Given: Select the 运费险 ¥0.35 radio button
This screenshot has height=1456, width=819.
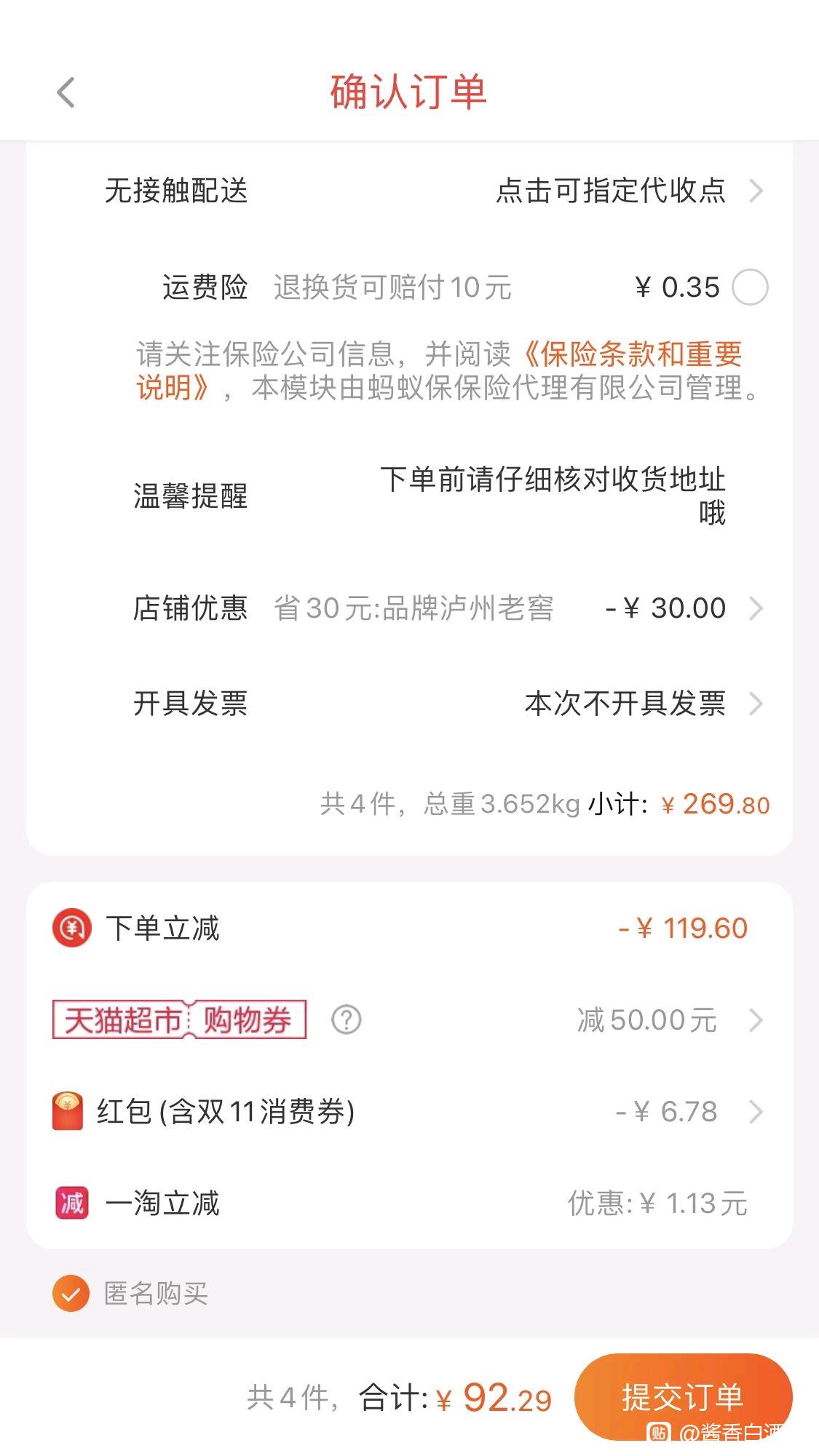Looking at the screenshot, I should click(749, 287).
